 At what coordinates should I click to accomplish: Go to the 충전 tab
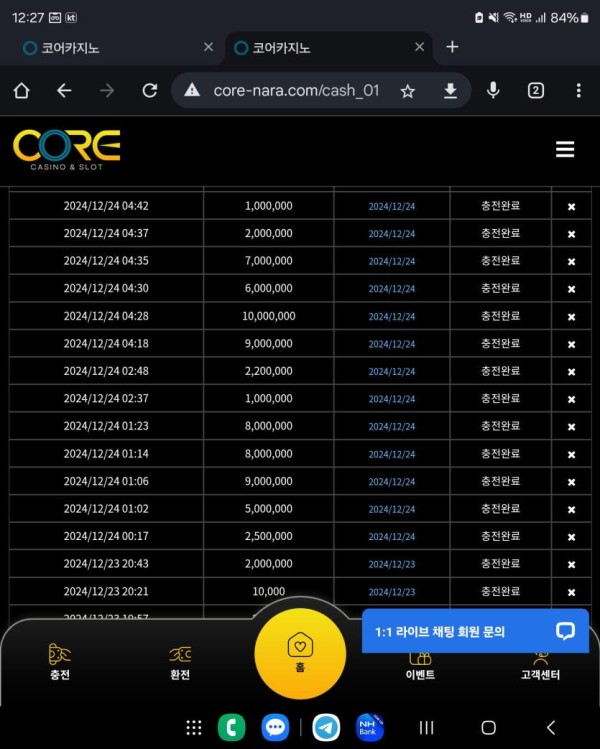tap(59, 662)
